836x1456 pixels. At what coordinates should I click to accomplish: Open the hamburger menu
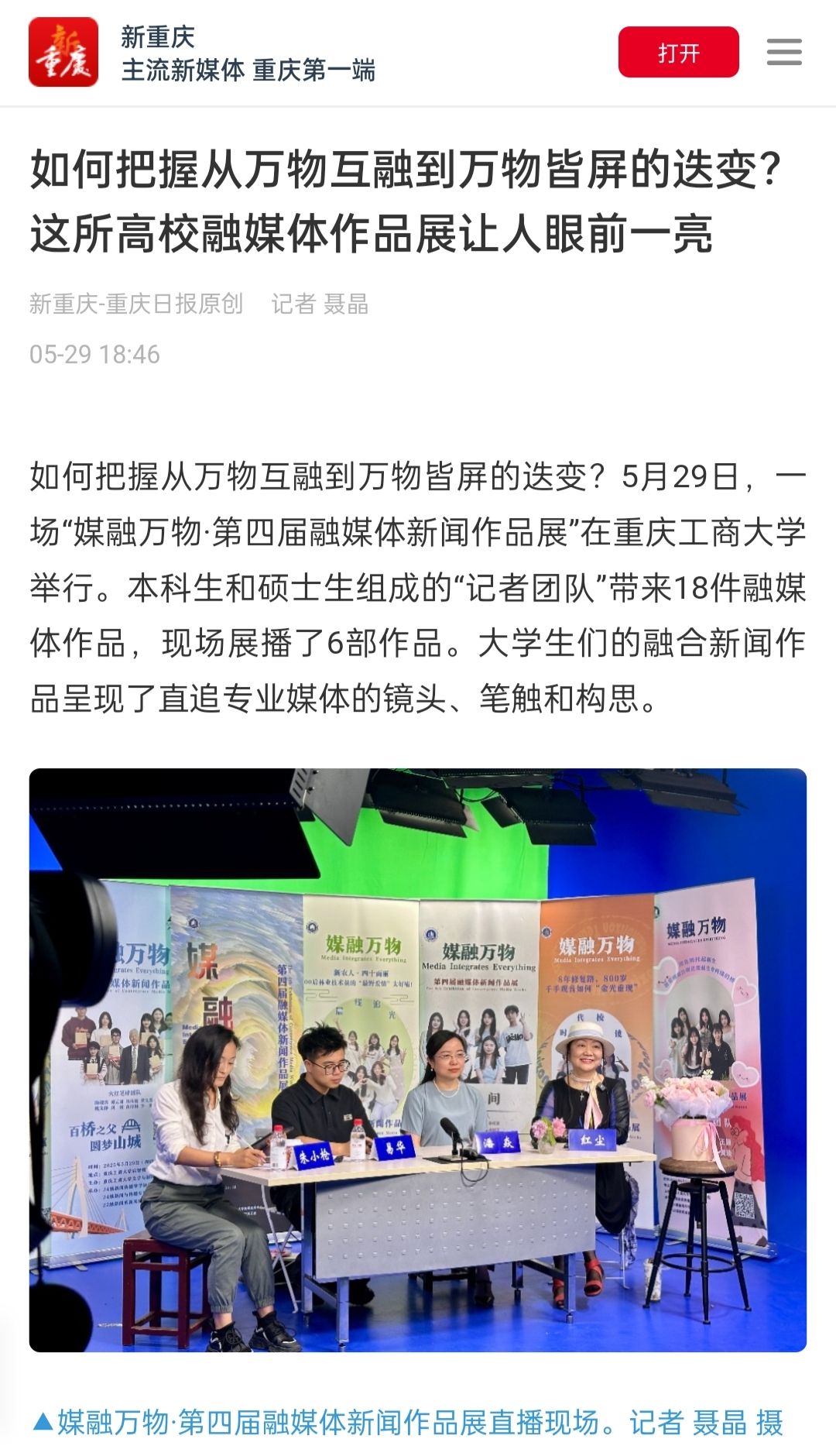click(784, 53)
